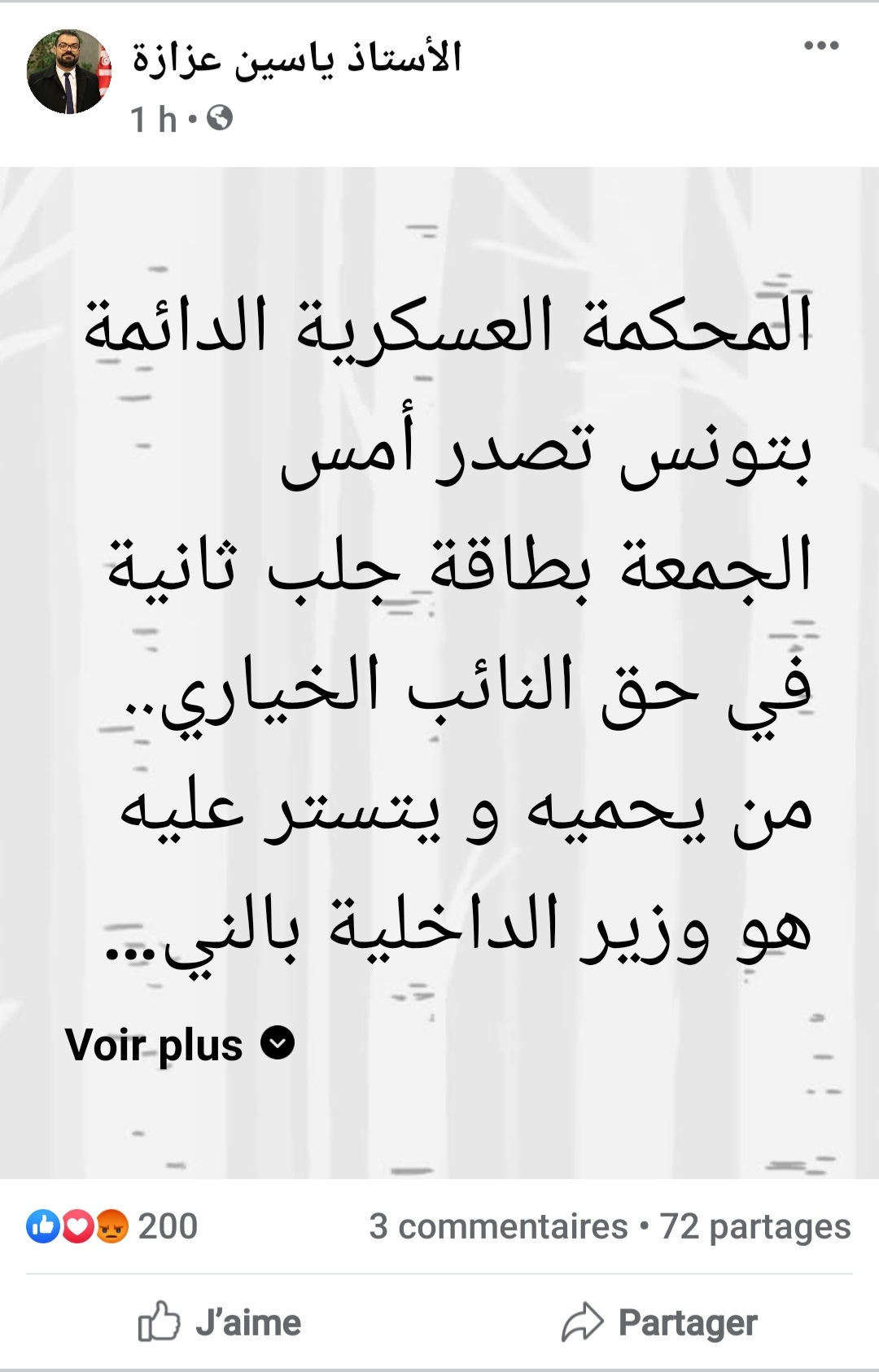Expand the post with Voir plus
This screenshot has height=1372, width=879.
point(179,1044)
